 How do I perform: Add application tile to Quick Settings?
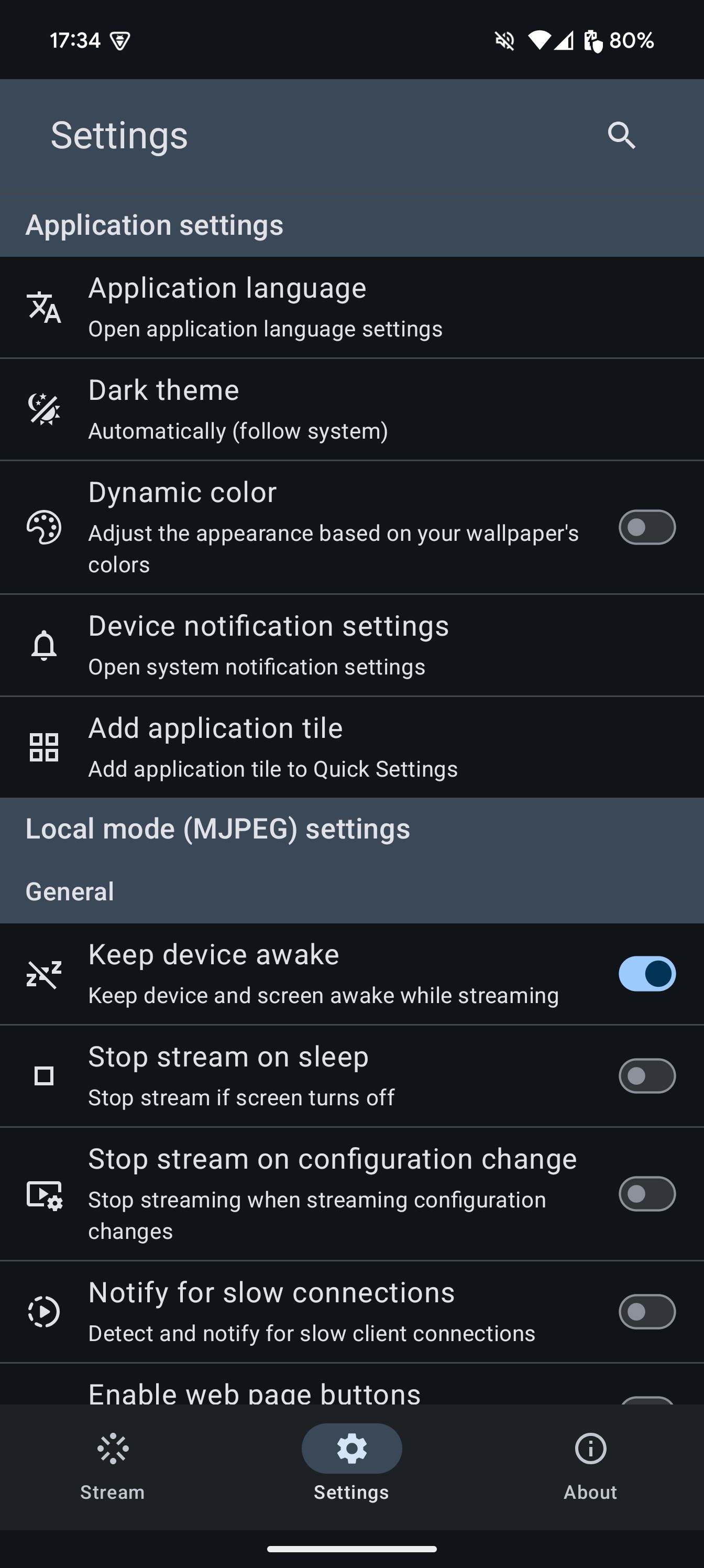pos(274,747)
